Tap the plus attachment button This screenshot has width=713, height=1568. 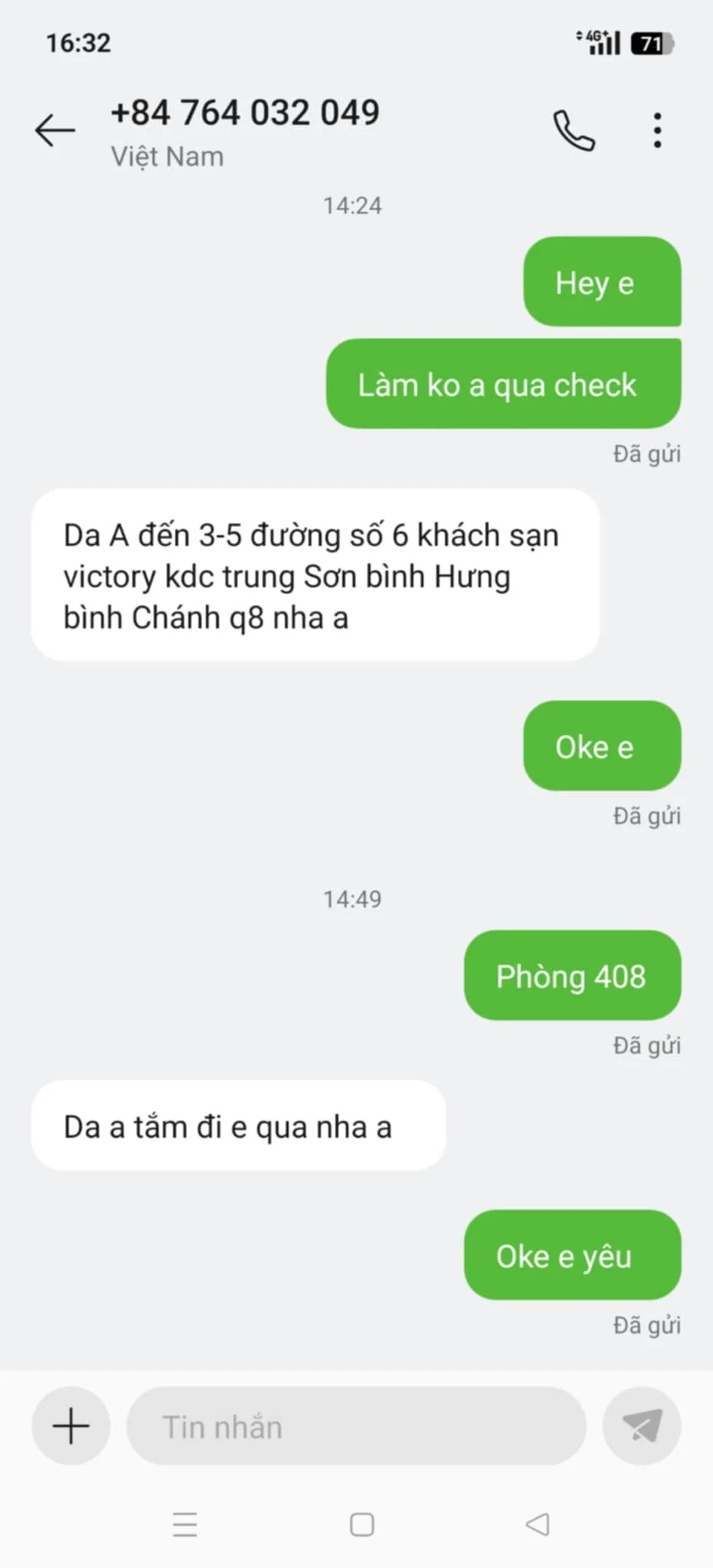[71, 1426]
